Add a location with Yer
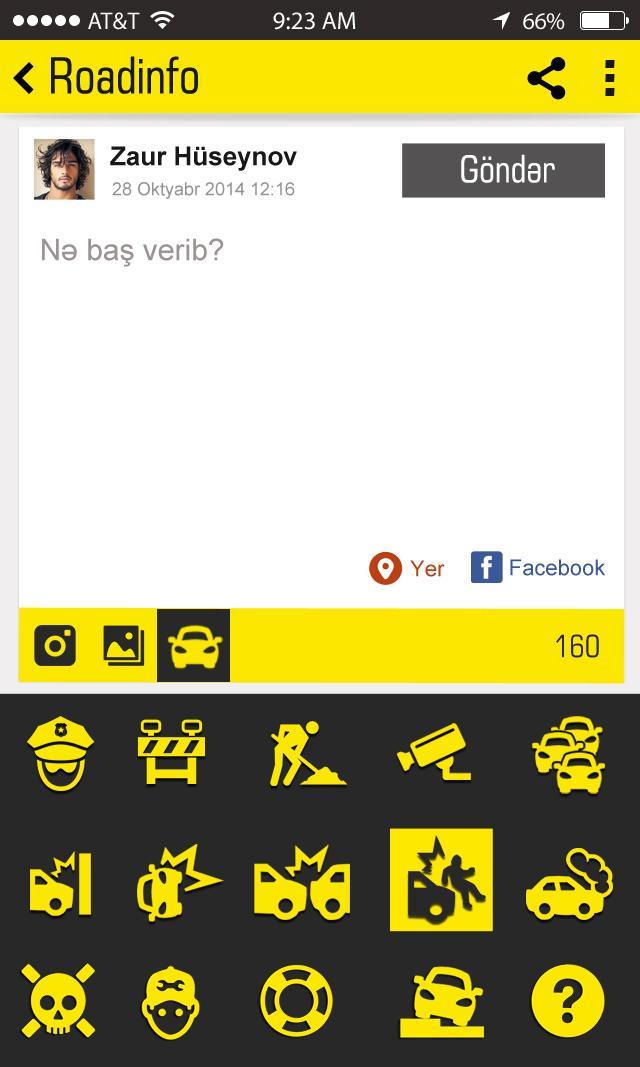 pos(407,568)
